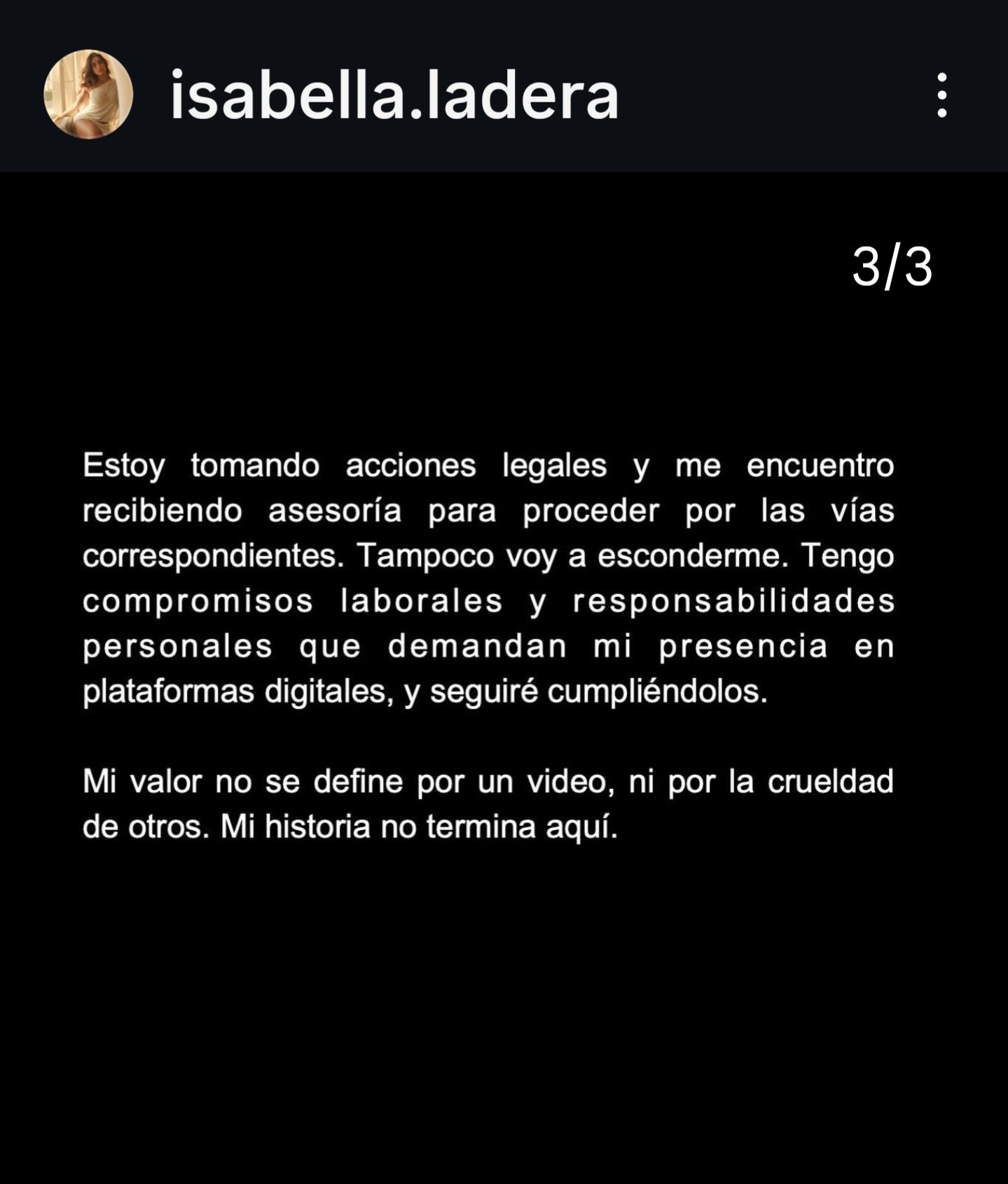Select the paragraph starting with Mi valor
The height and width of the screenshot is (1184, 1008).
(489, 802)
